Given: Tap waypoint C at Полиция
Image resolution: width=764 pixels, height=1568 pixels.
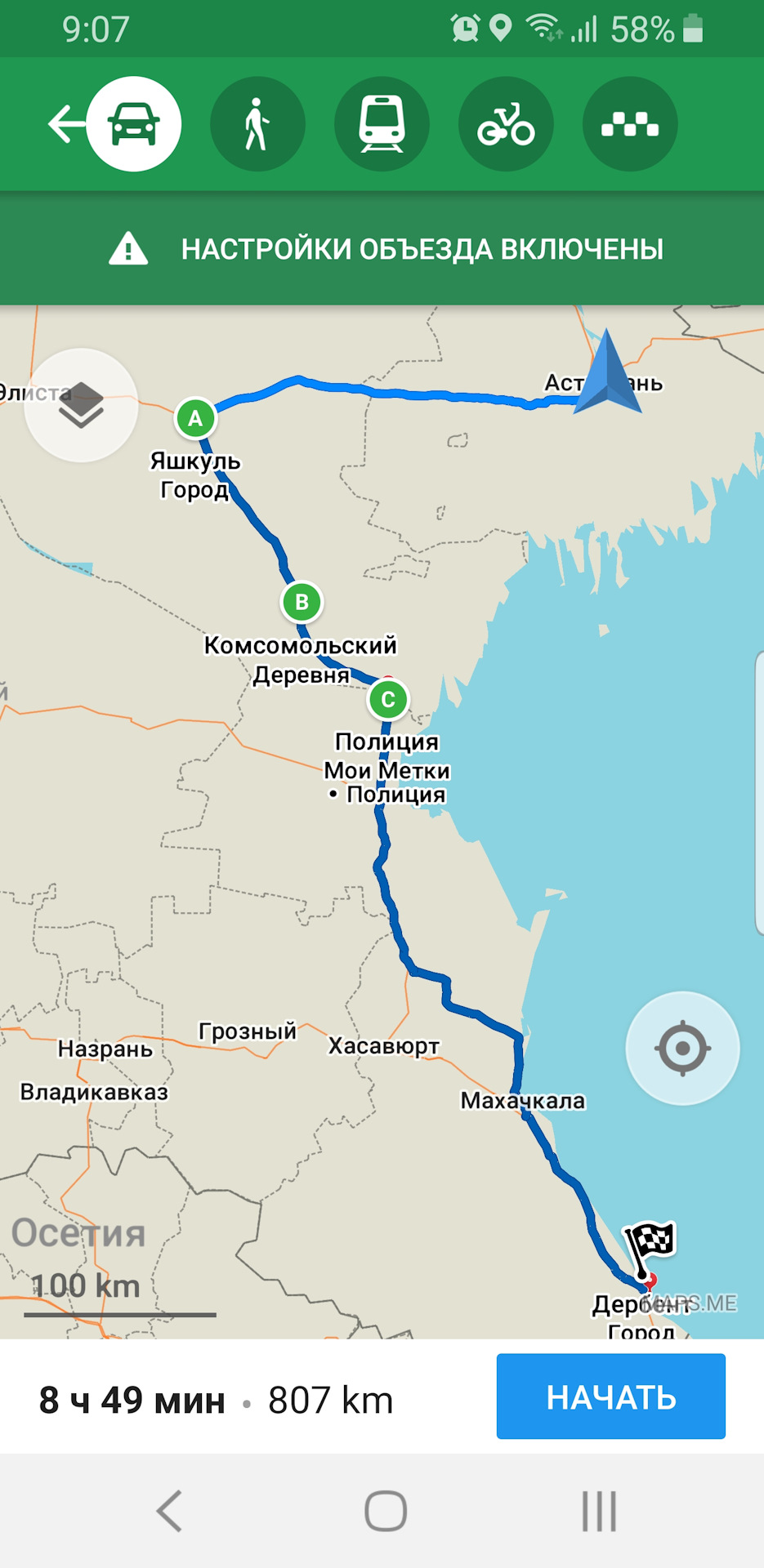Looking at the screenshot, I should (388, 699).
